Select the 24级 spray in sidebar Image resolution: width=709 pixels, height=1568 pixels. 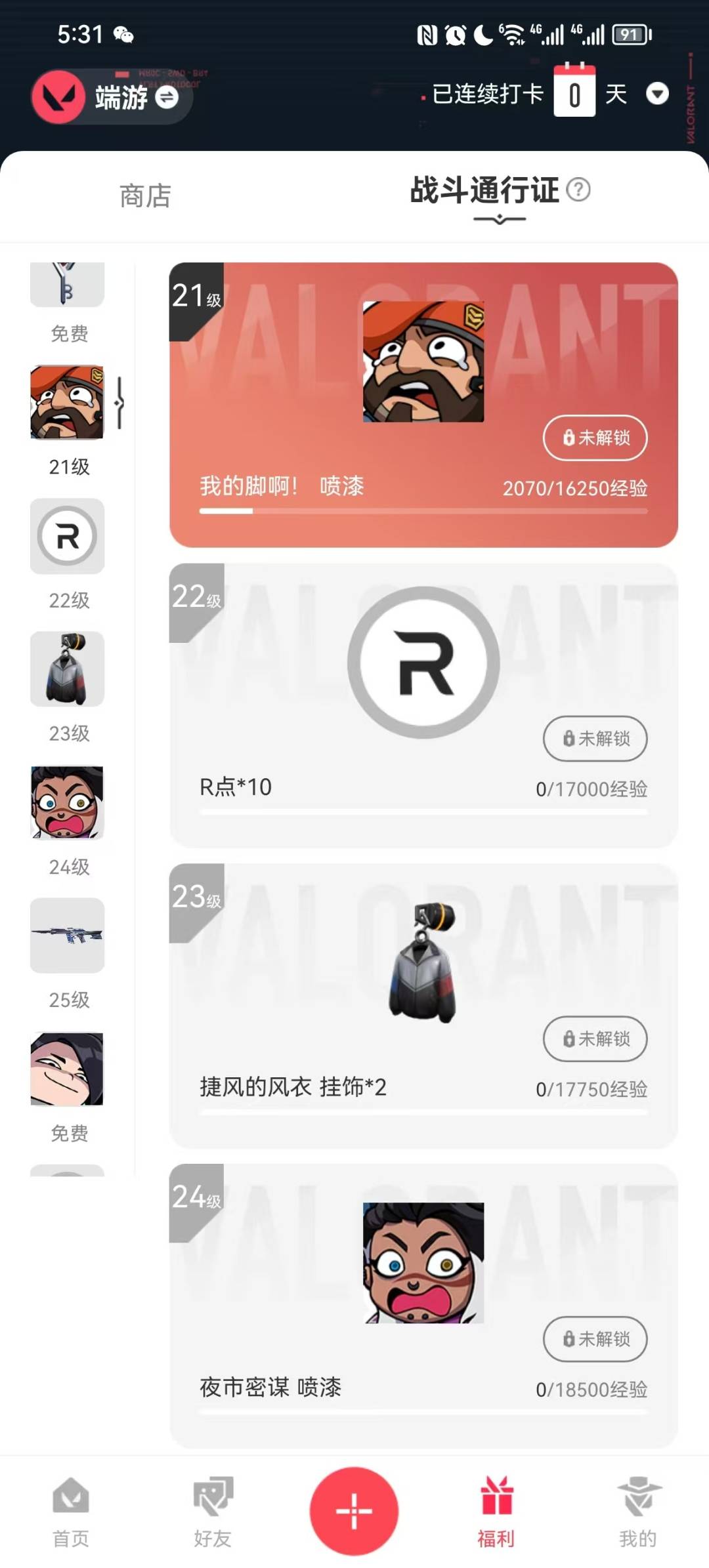(x=67, y=803)
